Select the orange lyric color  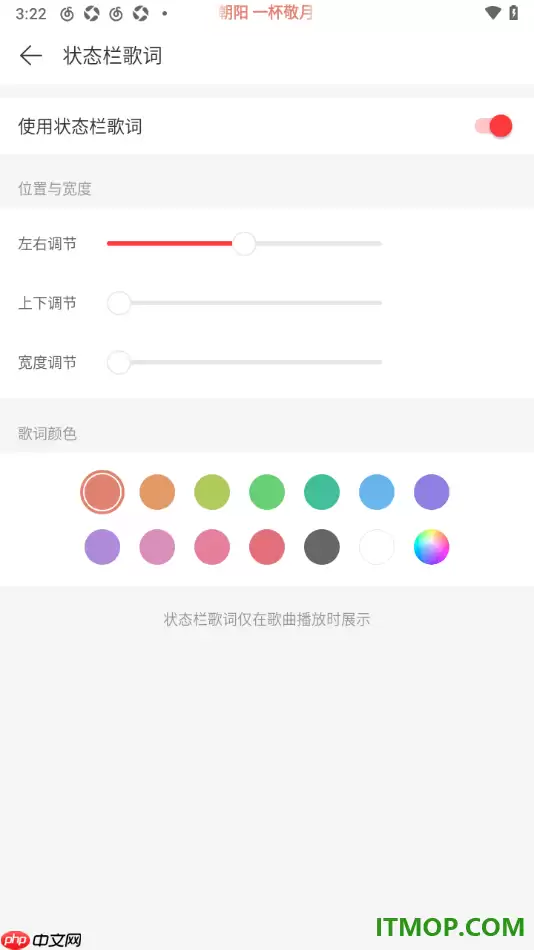[x=157, y=492]
